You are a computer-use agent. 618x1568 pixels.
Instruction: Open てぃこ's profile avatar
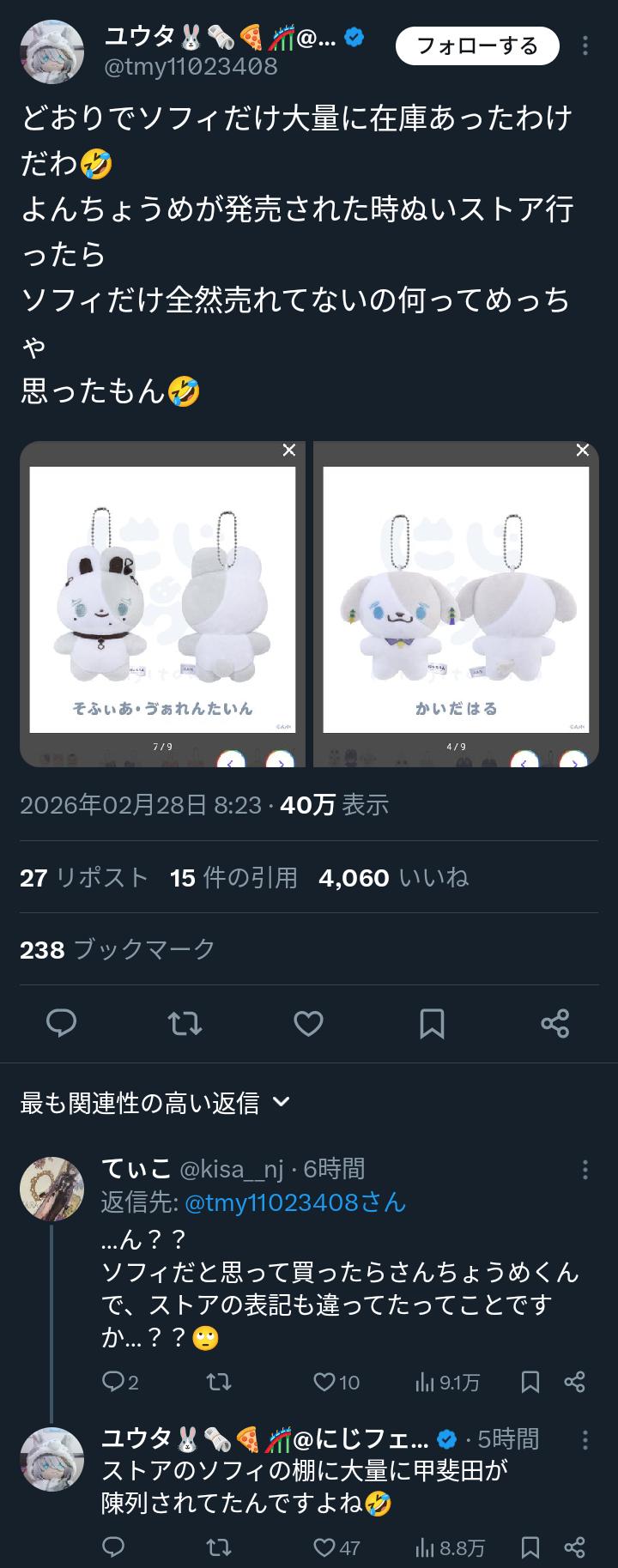(51, 1189)
